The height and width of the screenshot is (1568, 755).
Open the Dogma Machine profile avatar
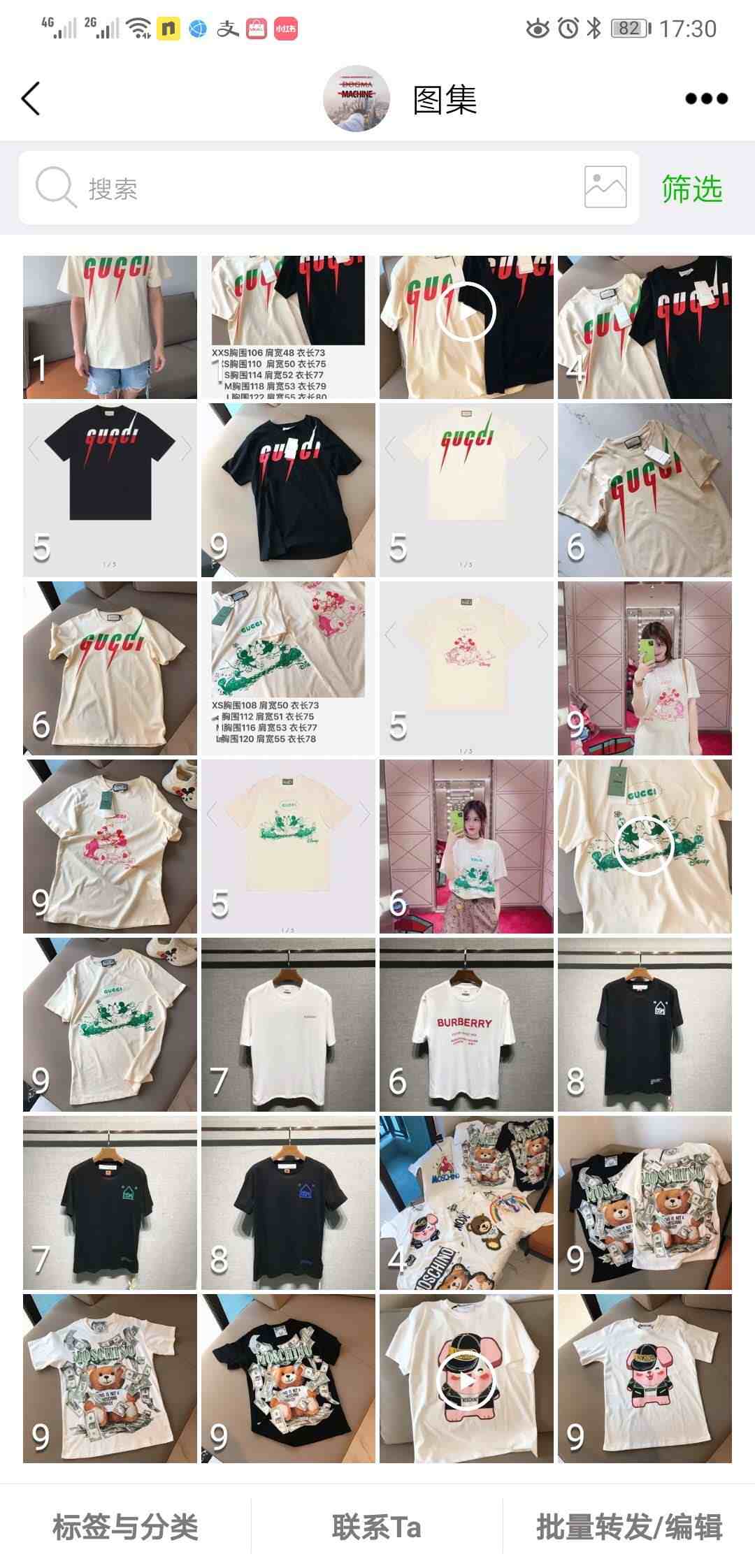[356, 99]
